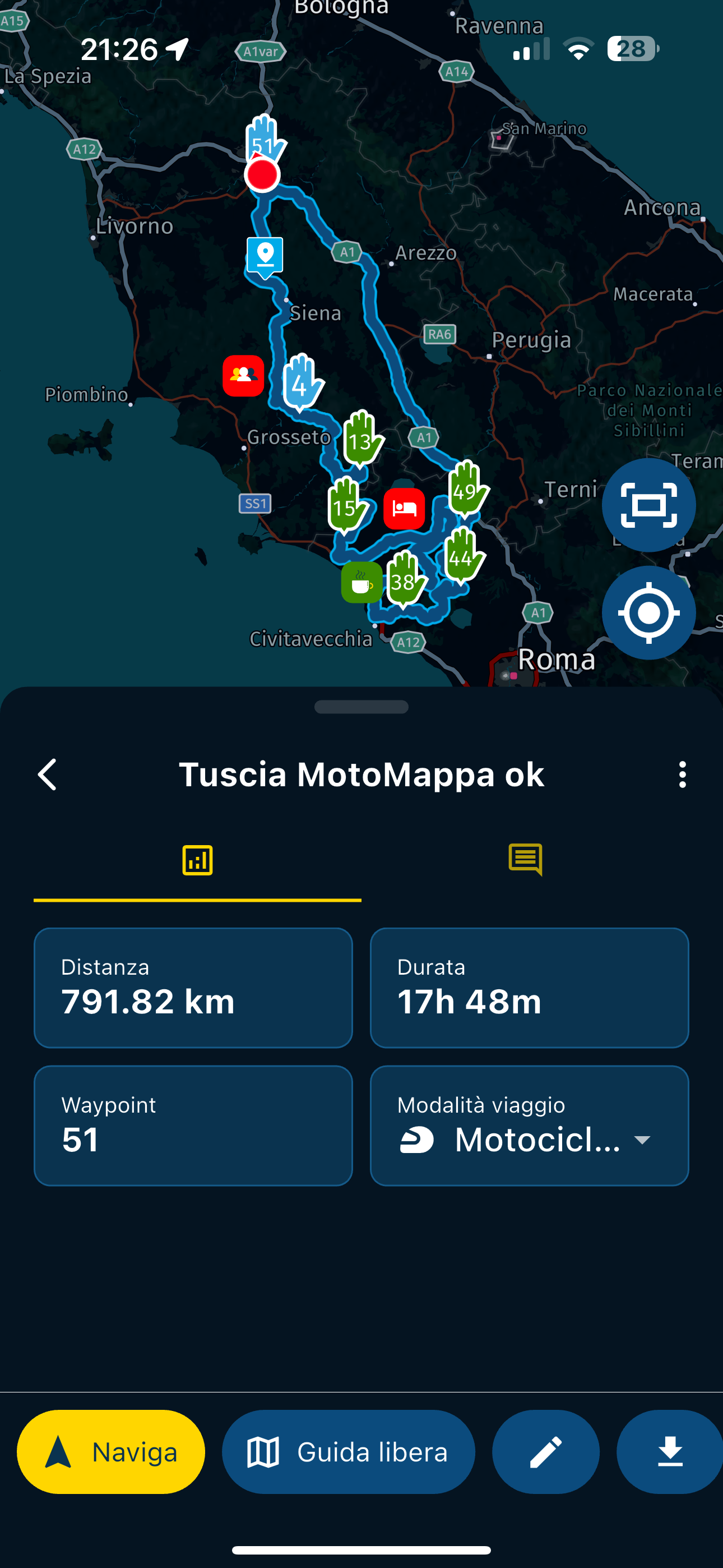Tap the blue location pin marker
723x1568 pixels.
tap(265, 256)
